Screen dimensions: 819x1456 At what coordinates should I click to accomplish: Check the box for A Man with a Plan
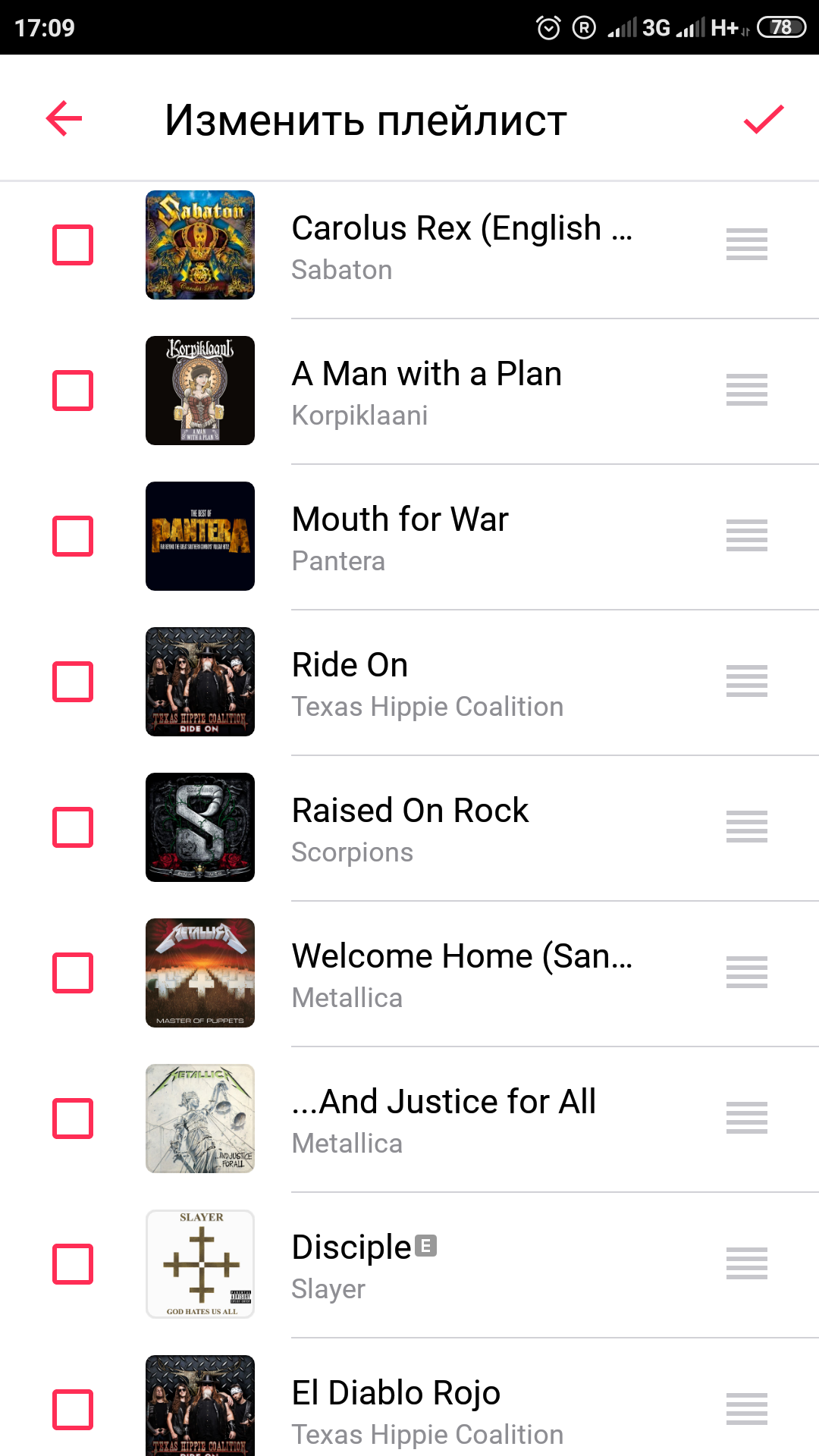(73, 391)
